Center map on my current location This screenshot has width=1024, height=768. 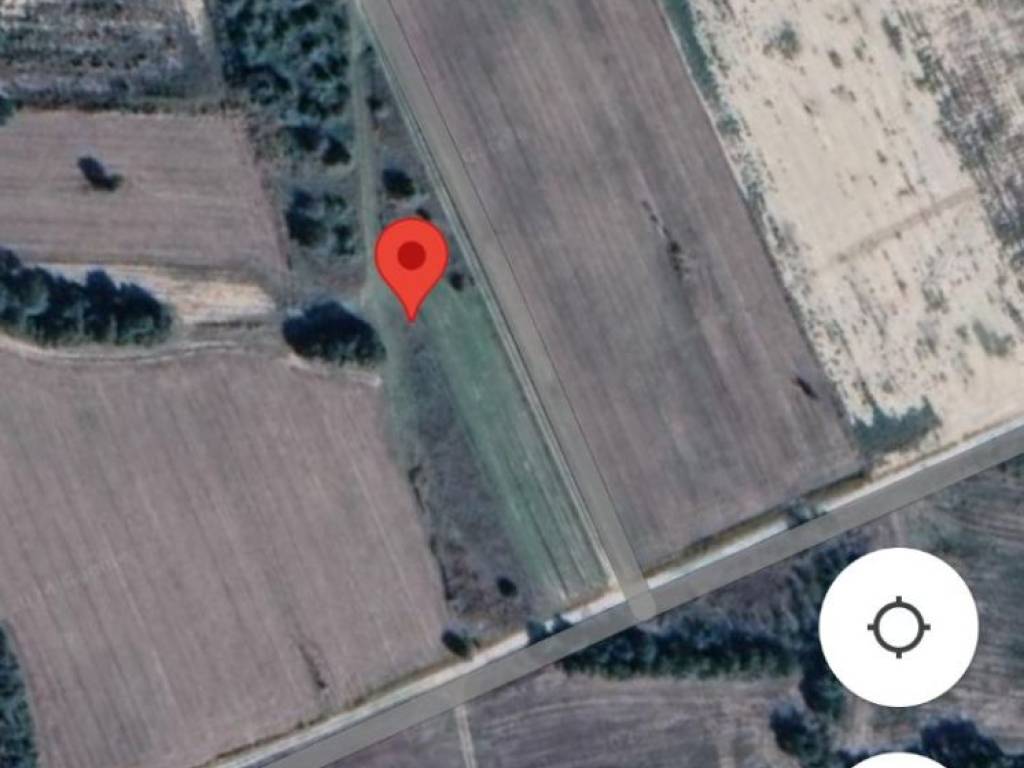click(898, 627)
